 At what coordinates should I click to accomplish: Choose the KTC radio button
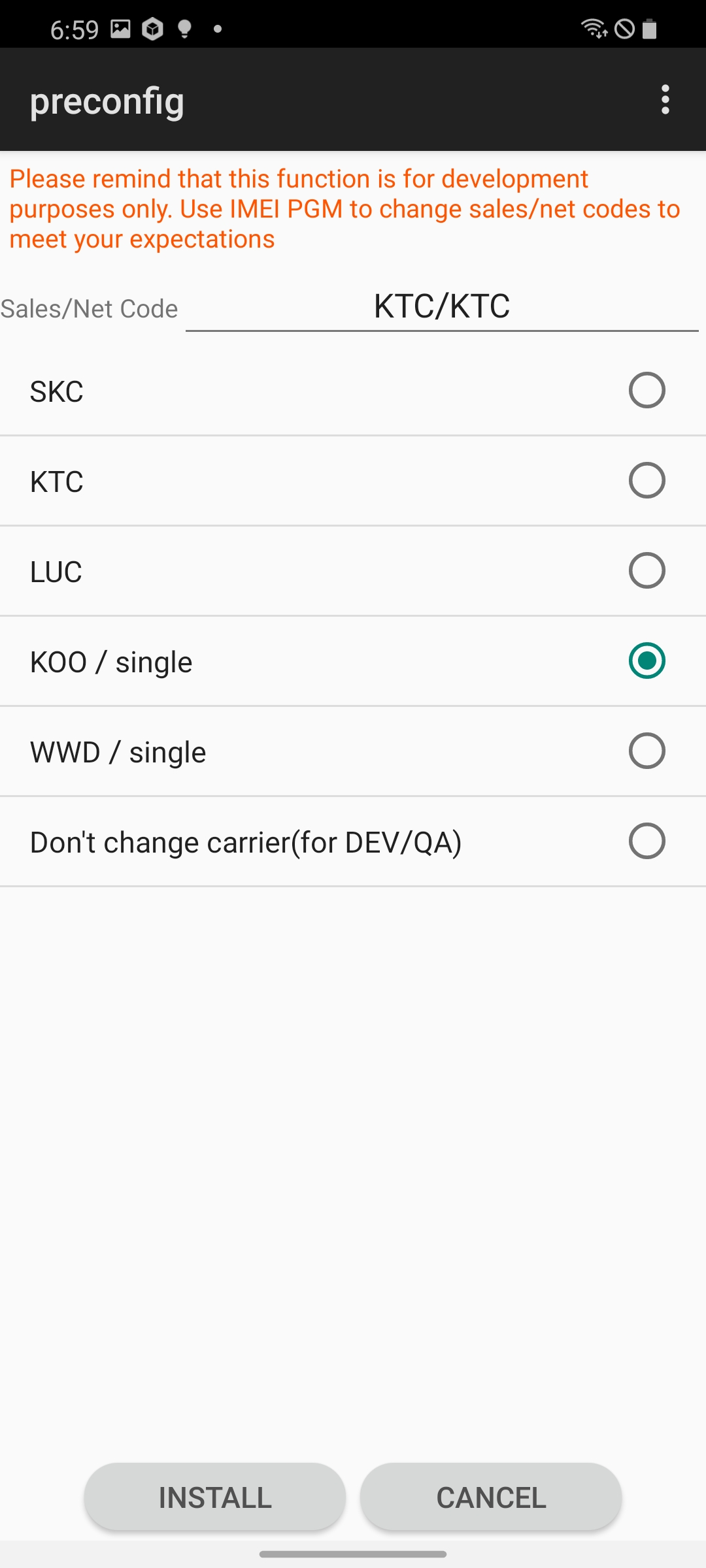click(x=647, y=481)
